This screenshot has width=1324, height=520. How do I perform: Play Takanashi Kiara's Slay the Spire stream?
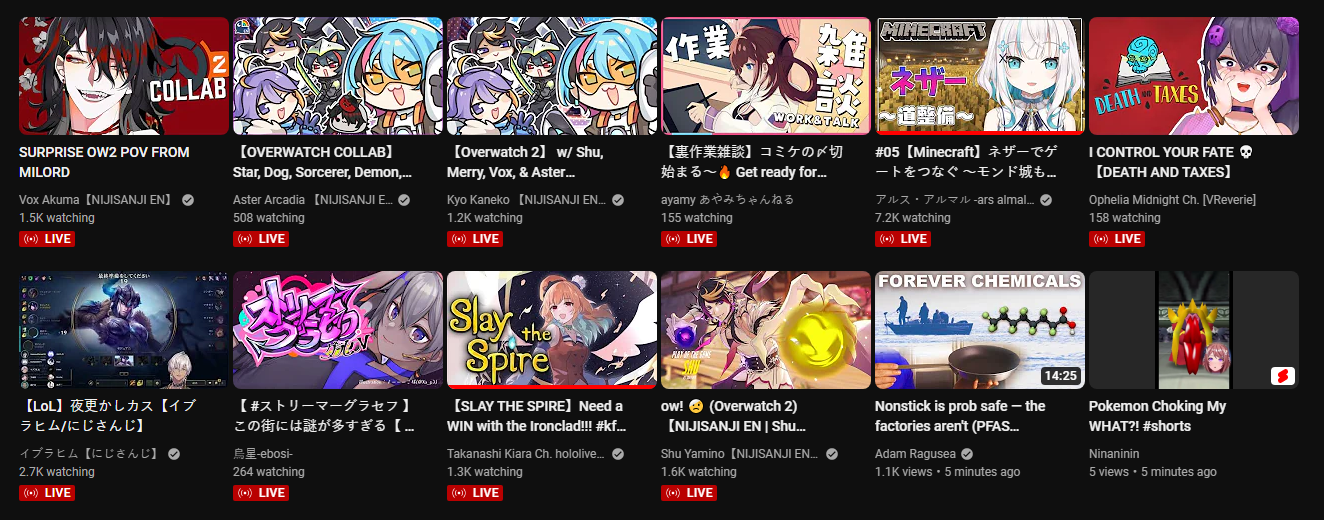pos(551,330)
